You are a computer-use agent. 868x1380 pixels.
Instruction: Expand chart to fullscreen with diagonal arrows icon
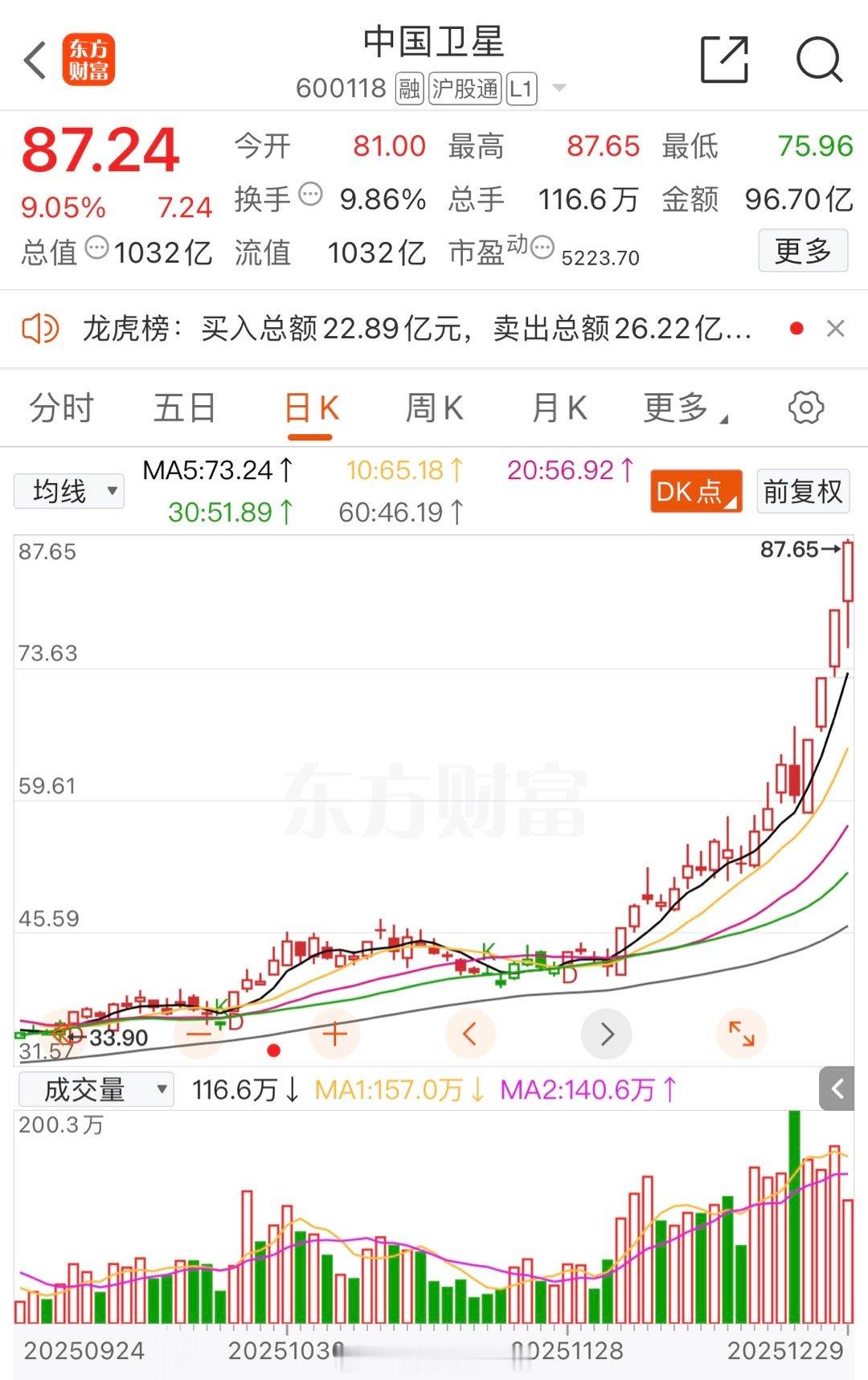pos(741,1034)
